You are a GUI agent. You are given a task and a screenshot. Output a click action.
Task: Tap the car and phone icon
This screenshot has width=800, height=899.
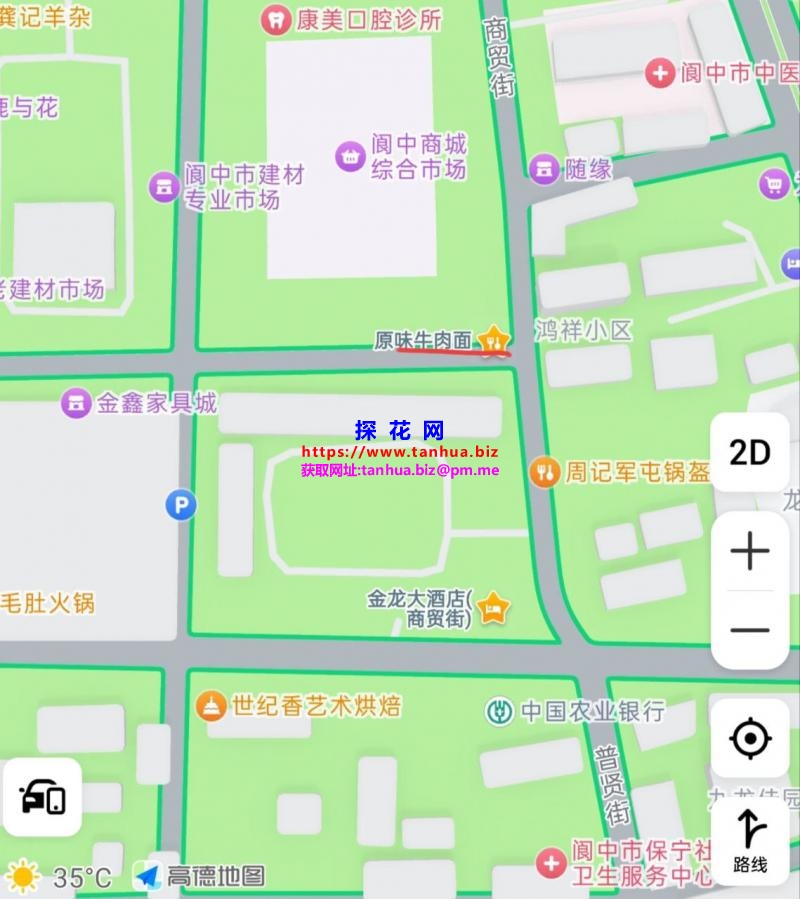pyautogui.click(x=42, y=798)
